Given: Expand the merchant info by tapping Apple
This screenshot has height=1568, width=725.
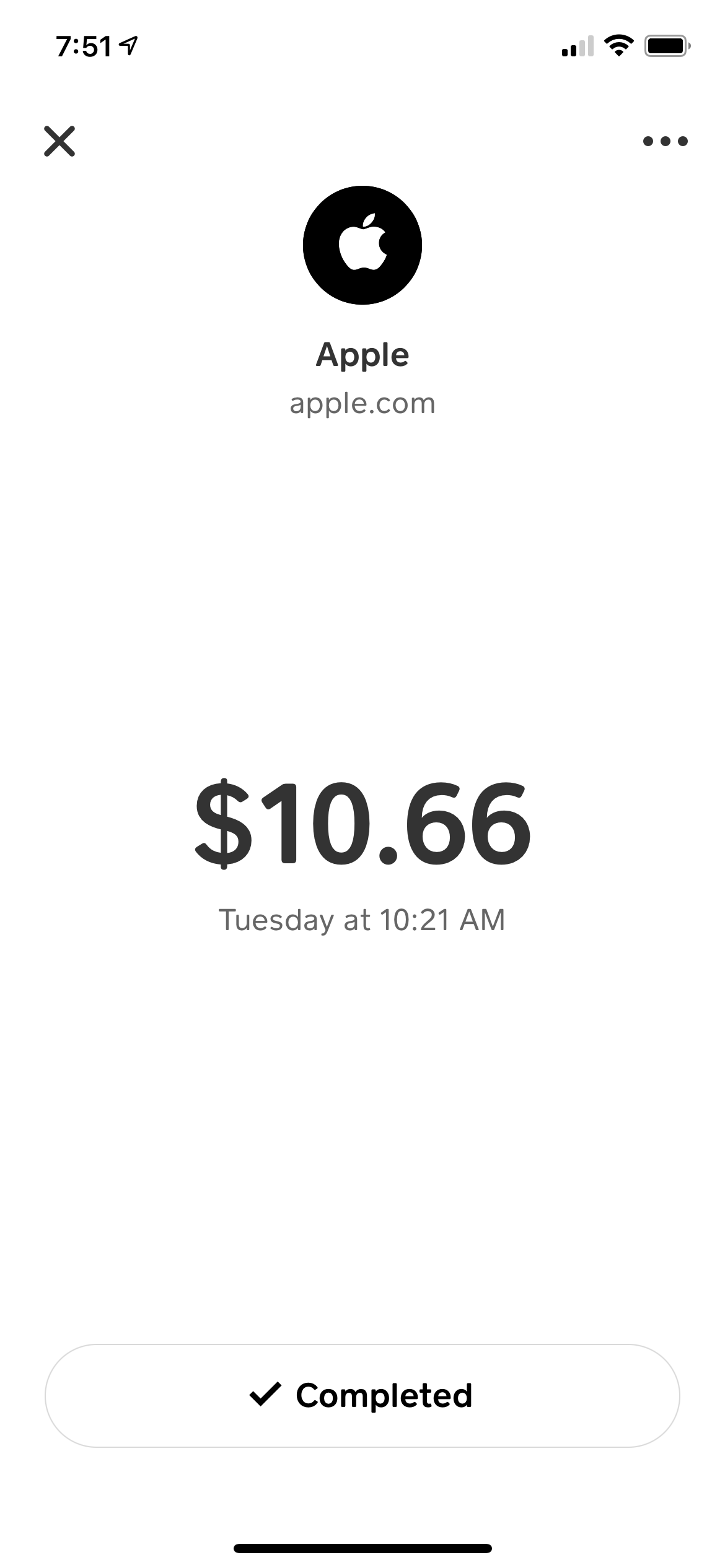Looking at the screenshot, I should click(362, 354).
